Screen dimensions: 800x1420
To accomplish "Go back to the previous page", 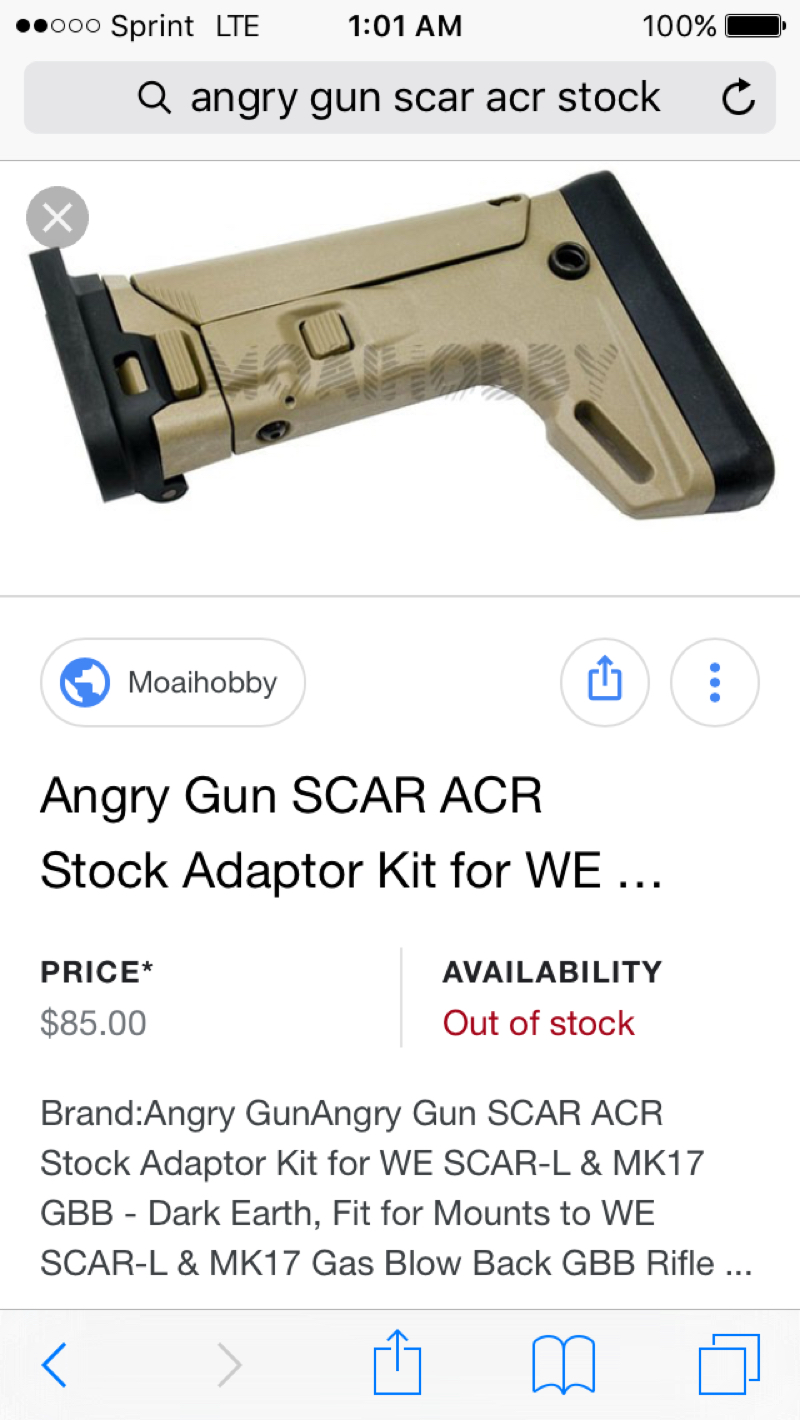I will click(x=54, y=1365).
